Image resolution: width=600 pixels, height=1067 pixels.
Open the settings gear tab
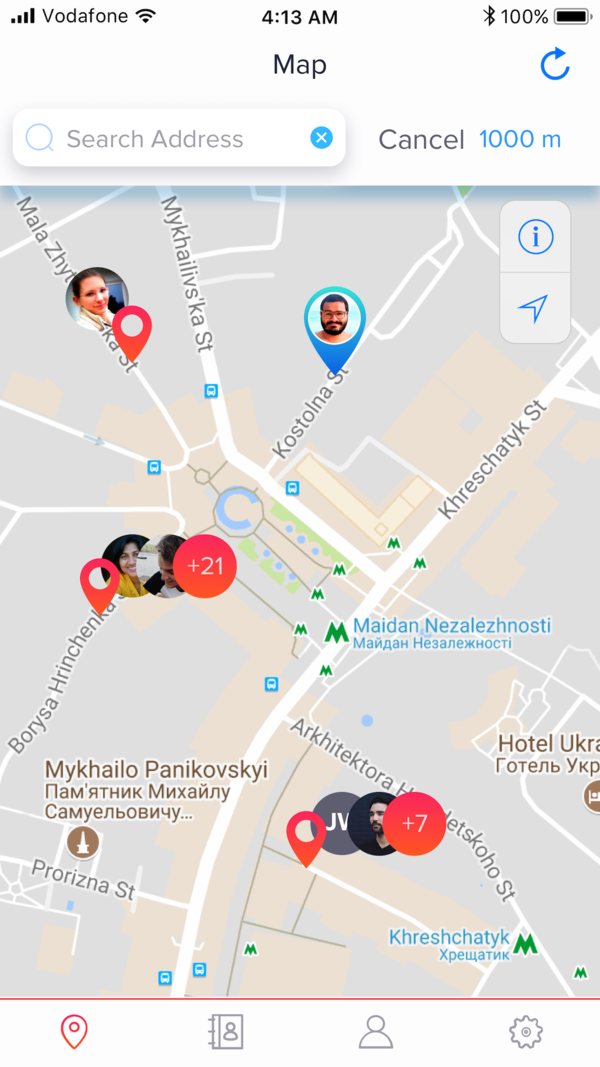526,1032
